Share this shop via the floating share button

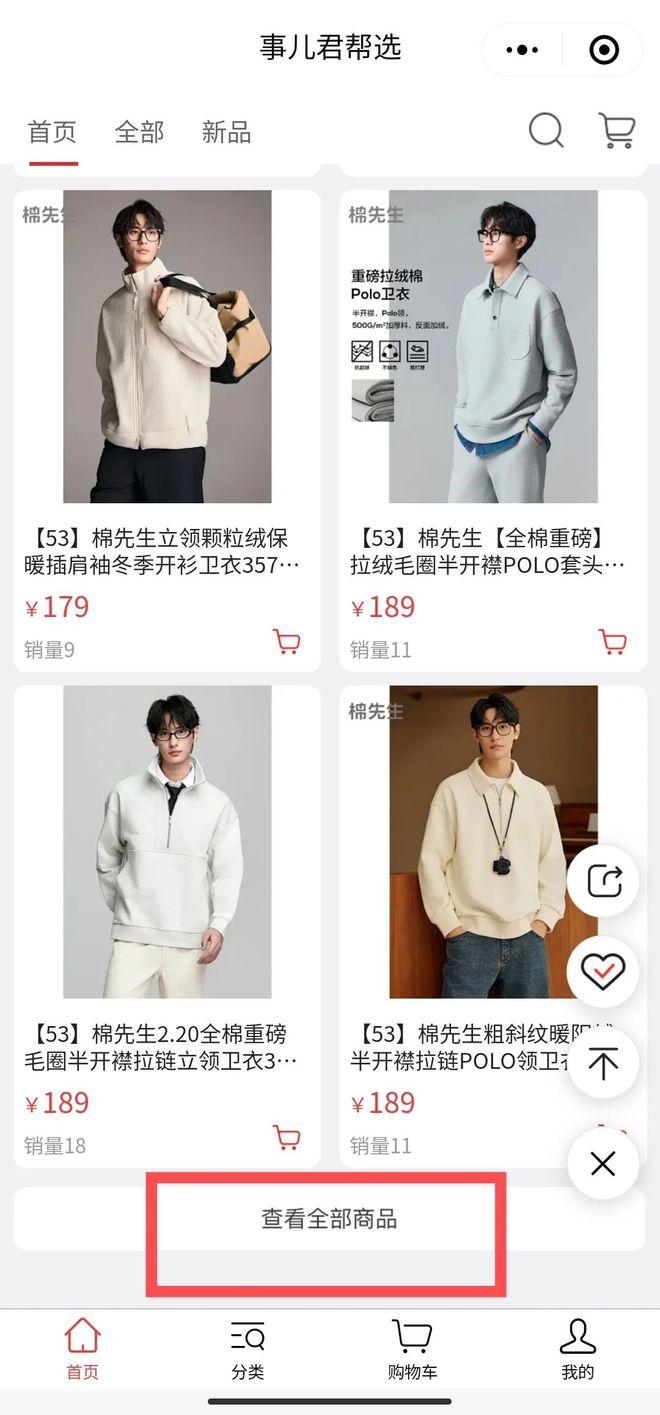click(603, 881)
